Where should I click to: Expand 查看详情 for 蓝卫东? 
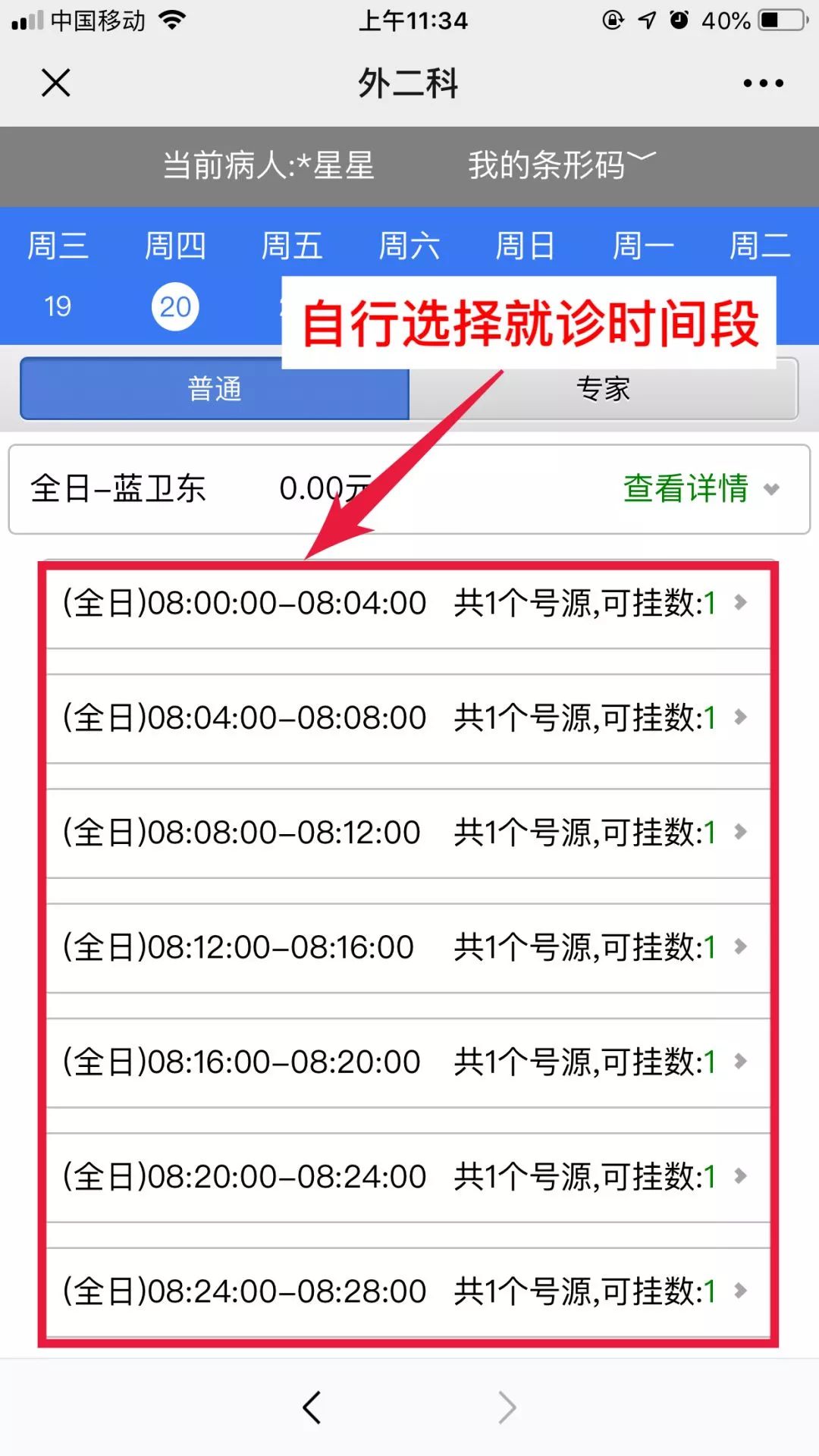tap(701, 488)
